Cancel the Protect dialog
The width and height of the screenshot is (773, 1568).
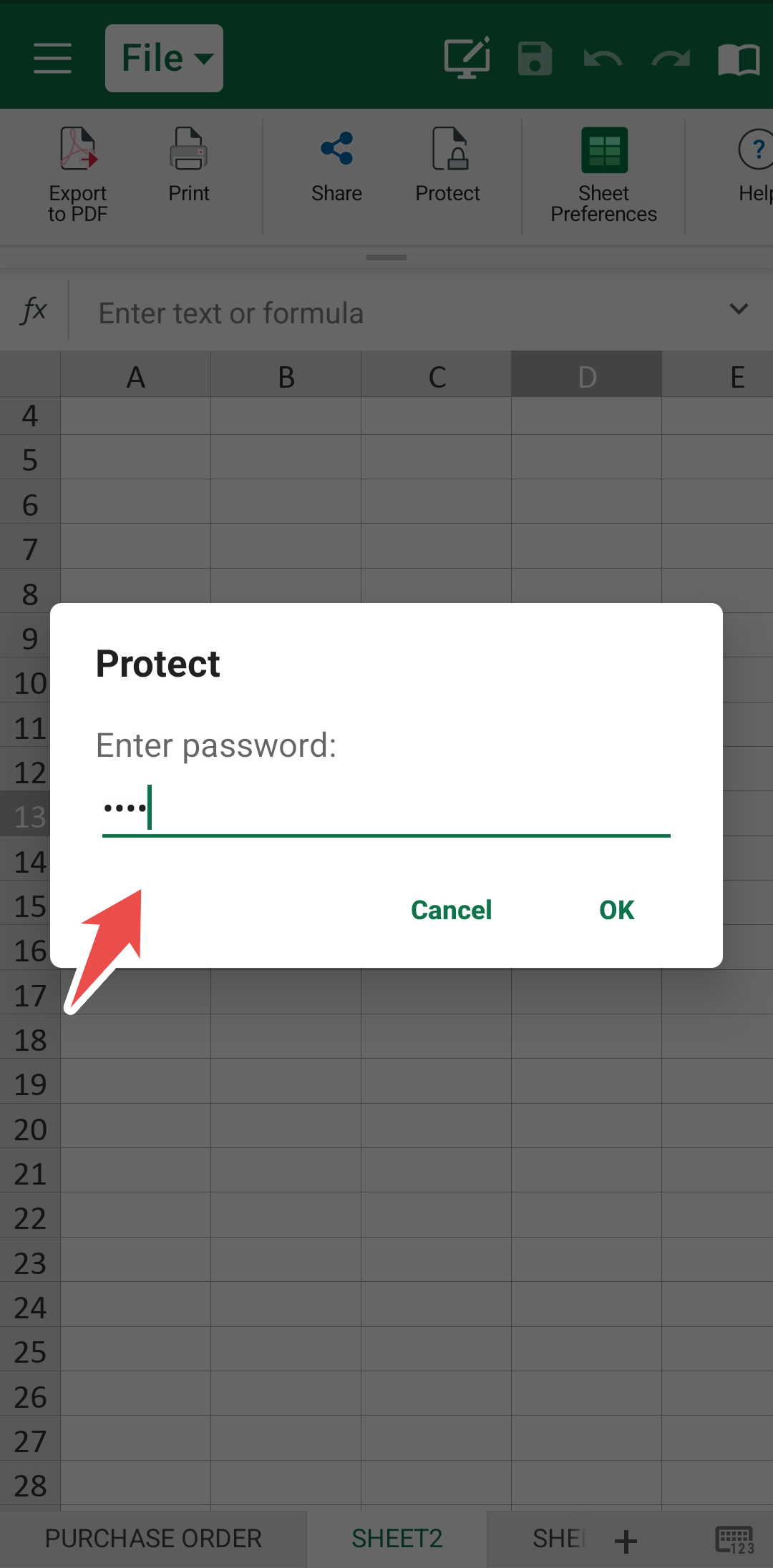coord(451,910)
